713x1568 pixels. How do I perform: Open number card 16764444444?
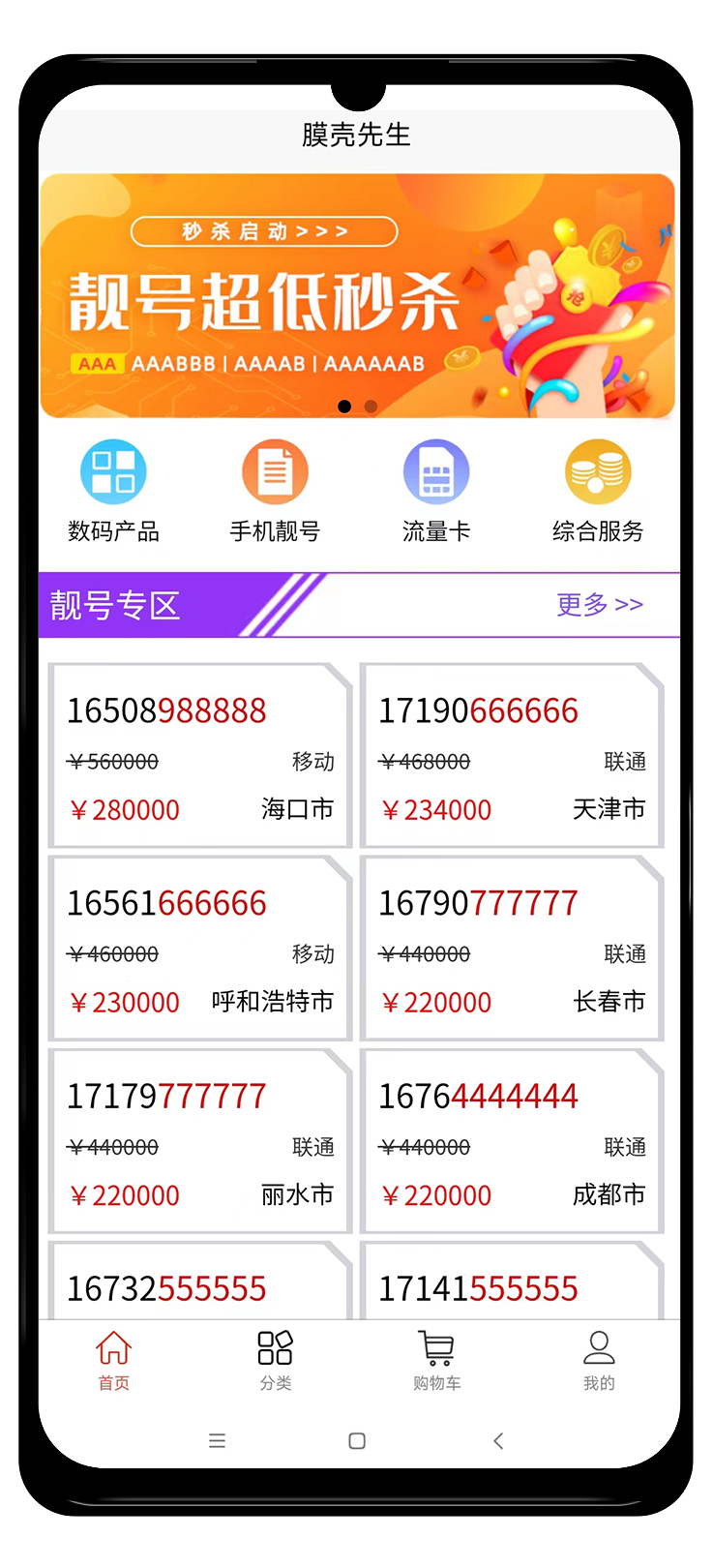click(512, 1141)
